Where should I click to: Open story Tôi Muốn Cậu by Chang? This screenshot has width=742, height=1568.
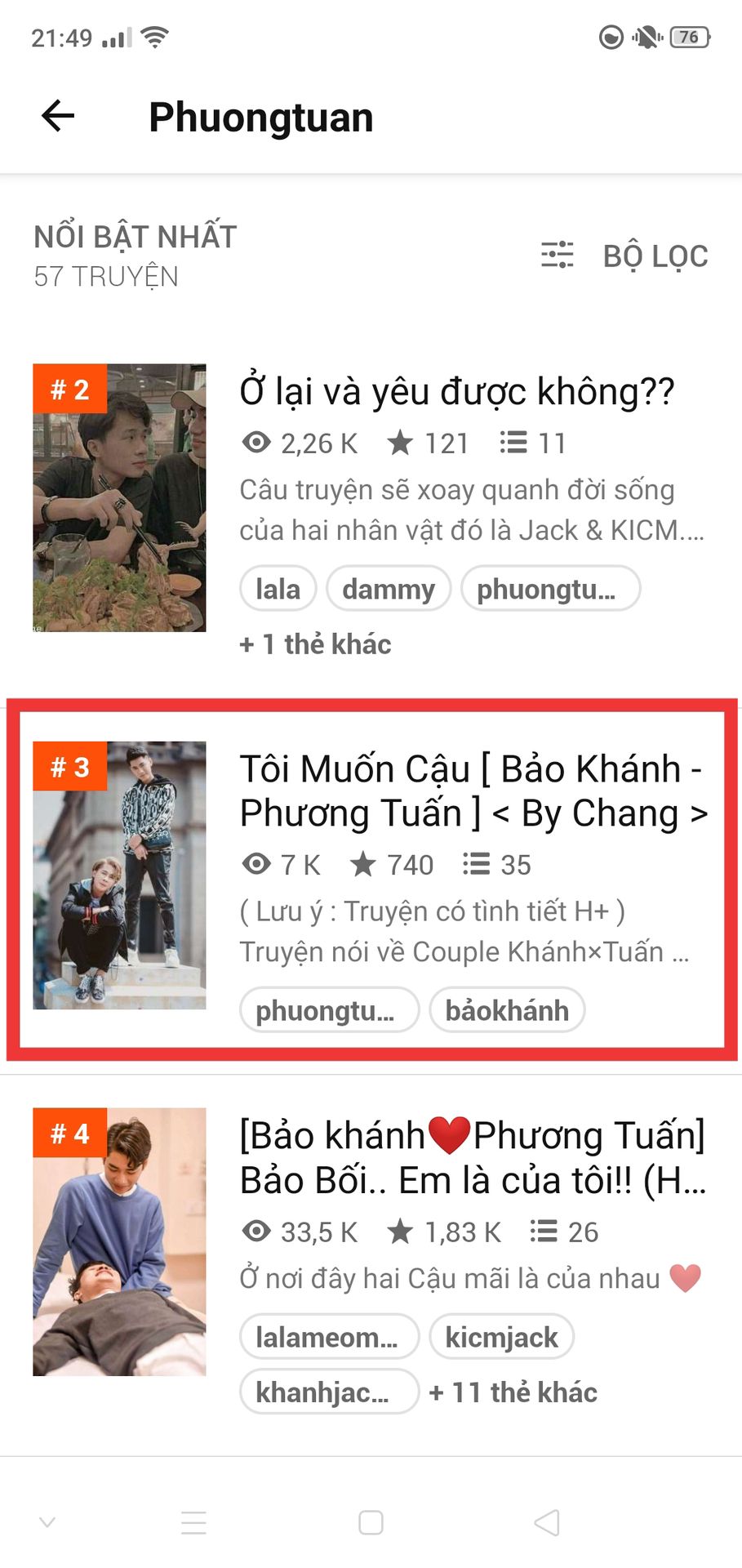pyautogui.click(x=473, y=791)
